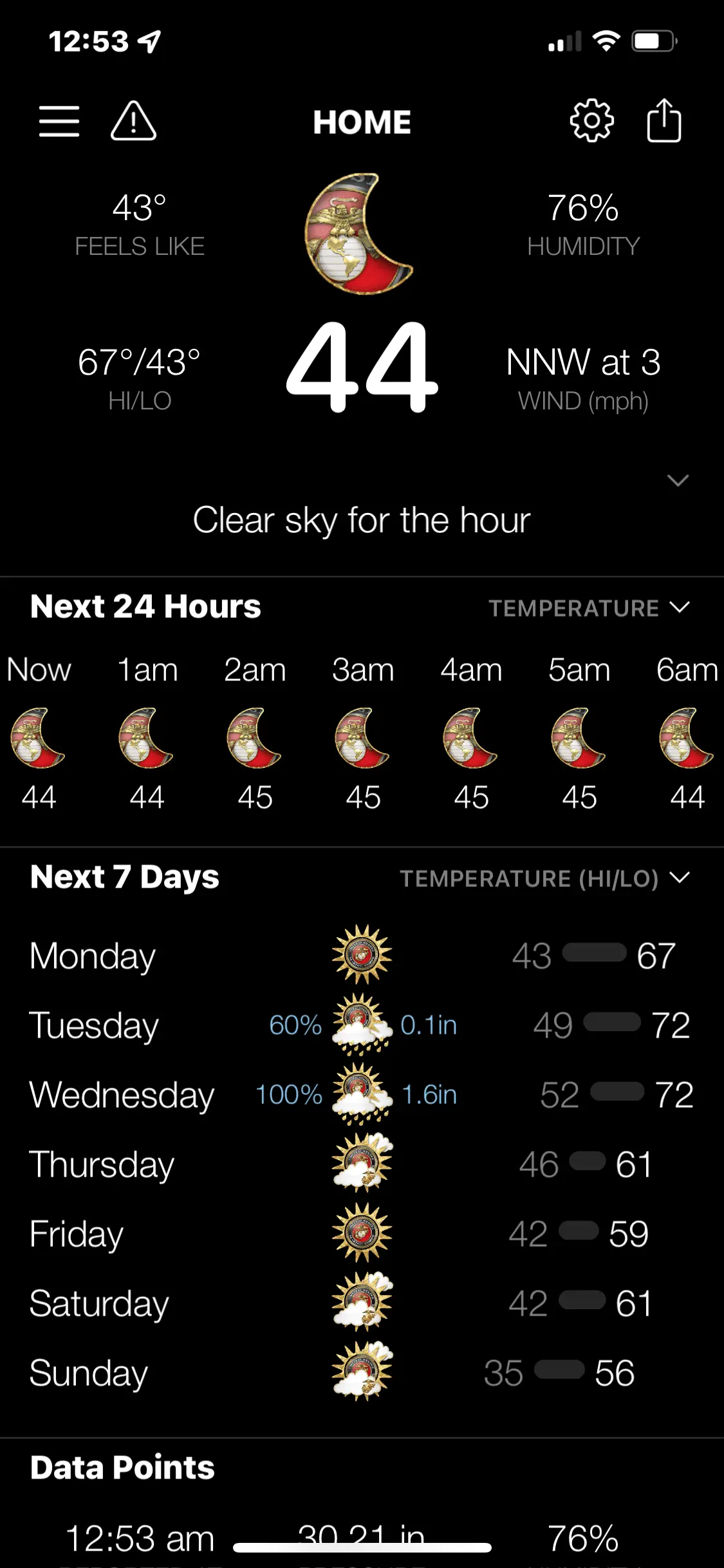This screenshot has width=724, height=1568.
Task: Open the TEMPERATURE (HI/LO) dropdown
Action: 544,879
